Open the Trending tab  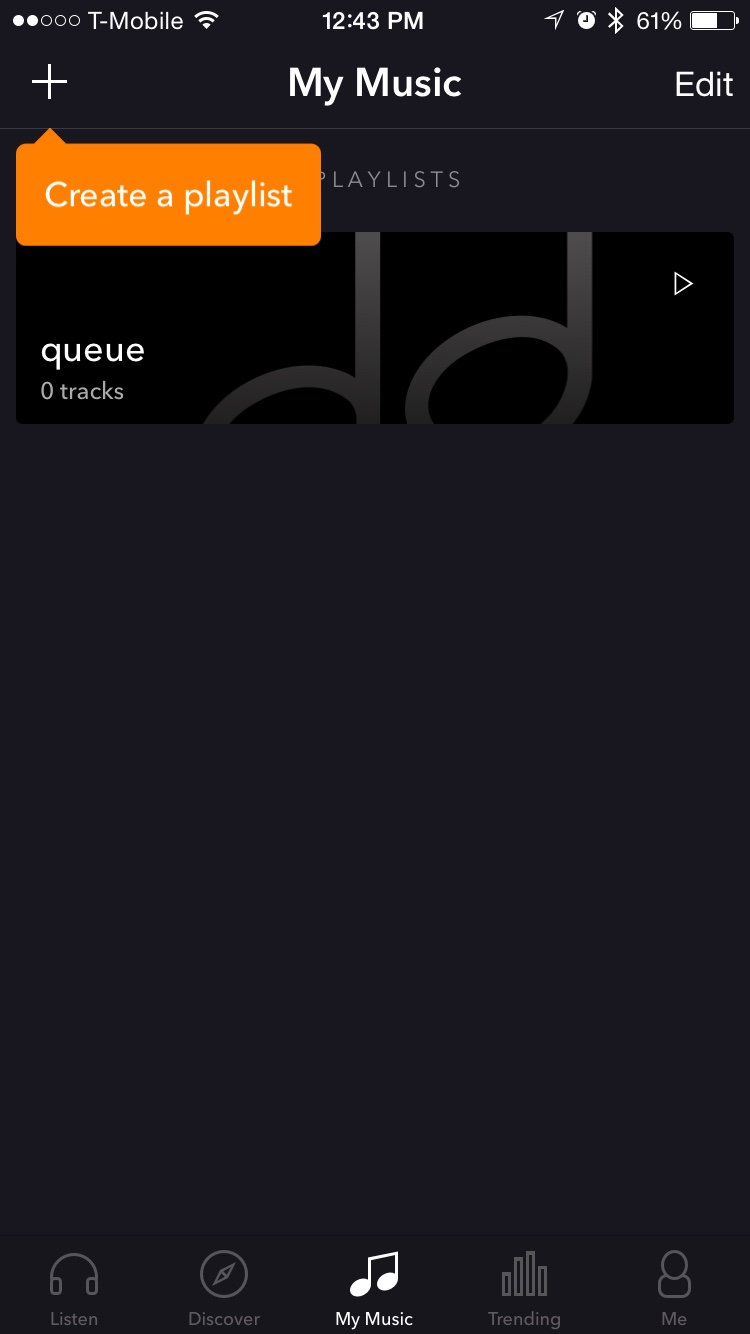[x=524, y=1288]
